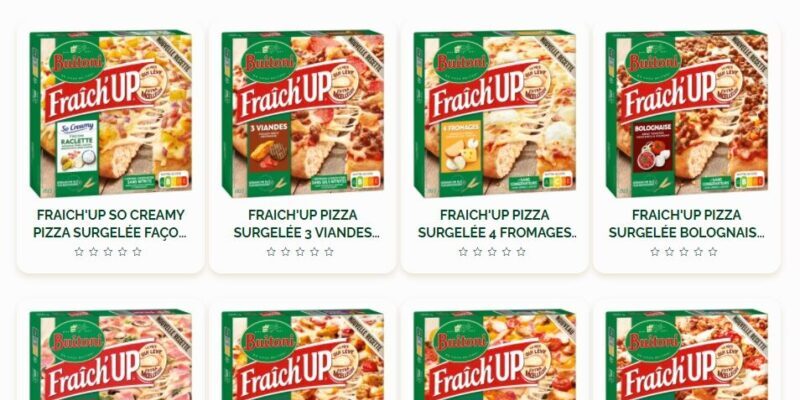Screen dimensions: 800x400
Task: Open the Fraîch'Up Bolognaise pizza product
Action: (x=687, y=115)
